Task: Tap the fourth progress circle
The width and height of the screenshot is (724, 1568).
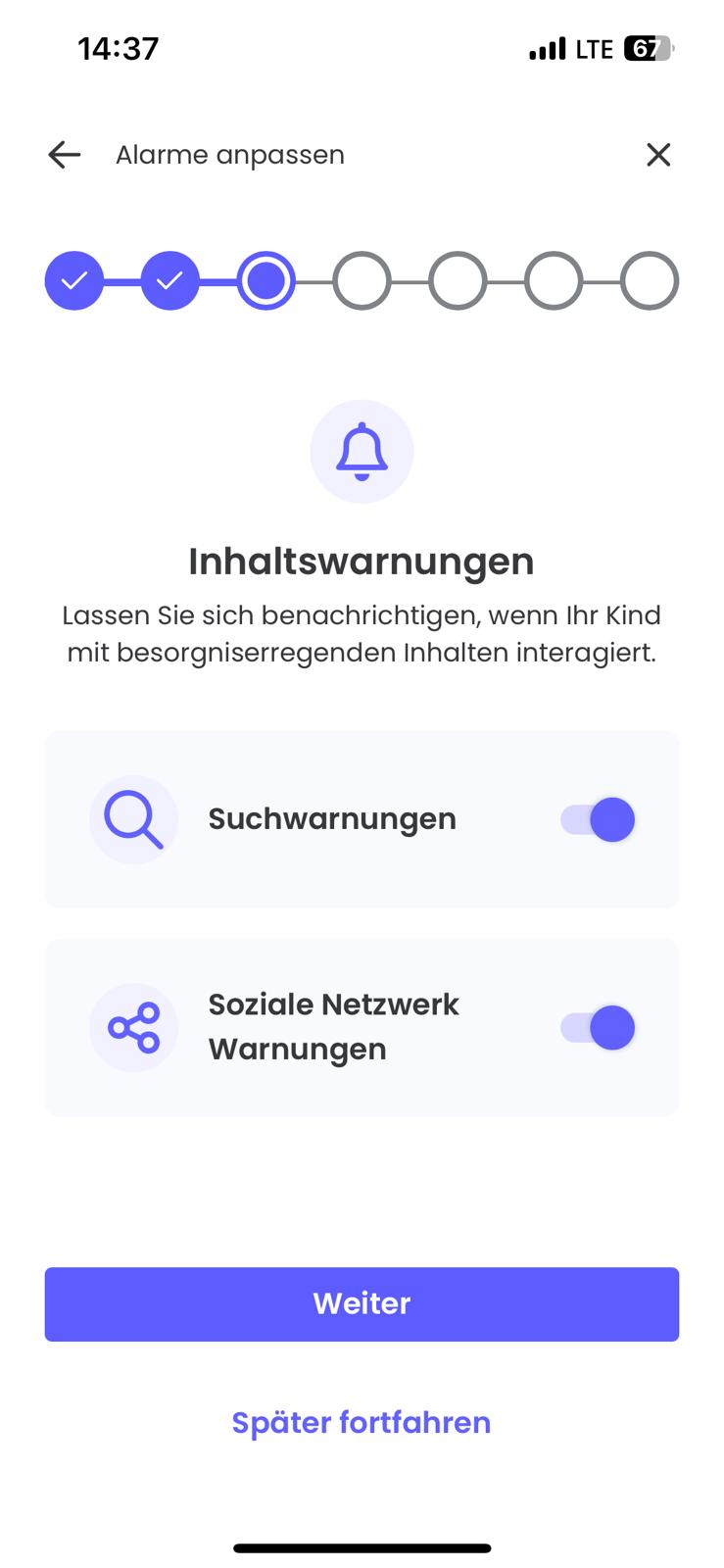Action: pyautogui.click(x=362, y=279)
